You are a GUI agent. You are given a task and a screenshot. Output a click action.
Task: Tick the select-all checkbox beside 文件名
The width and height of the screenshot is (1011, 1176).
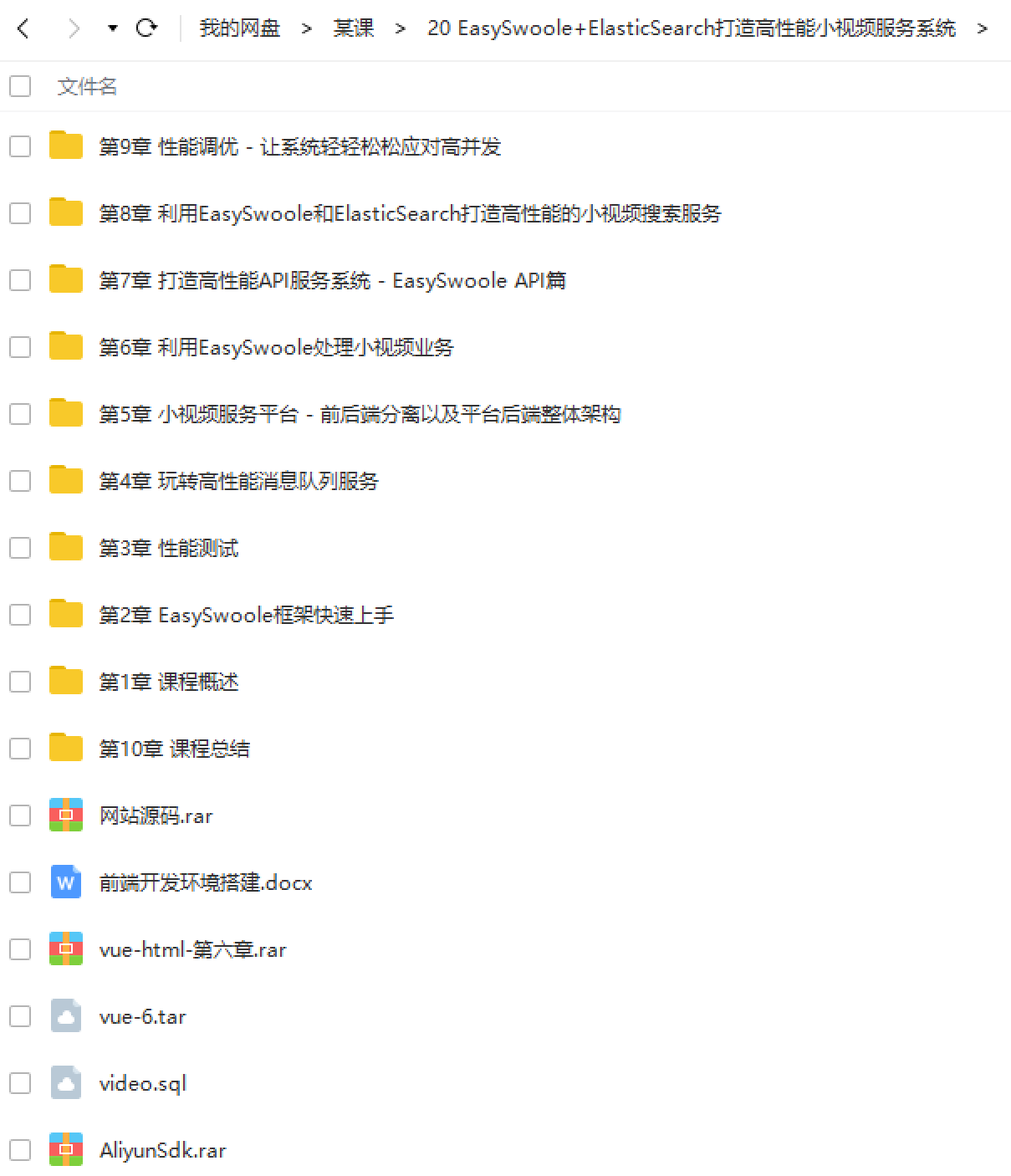pos(20,86)
